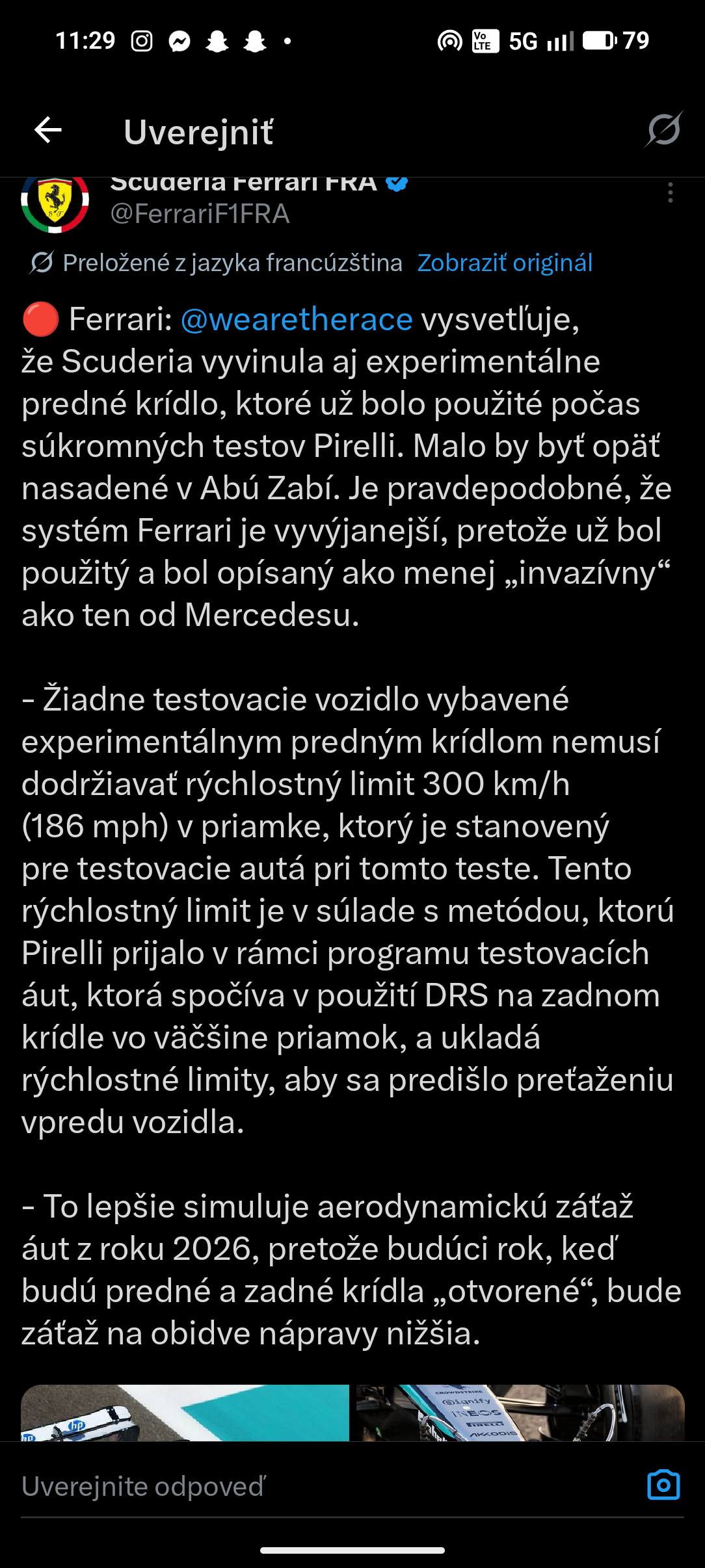Open Scuderia Ferrari FRA profile picture
The height and width of the screenshot is (1568, 705).
pos(55,203)
